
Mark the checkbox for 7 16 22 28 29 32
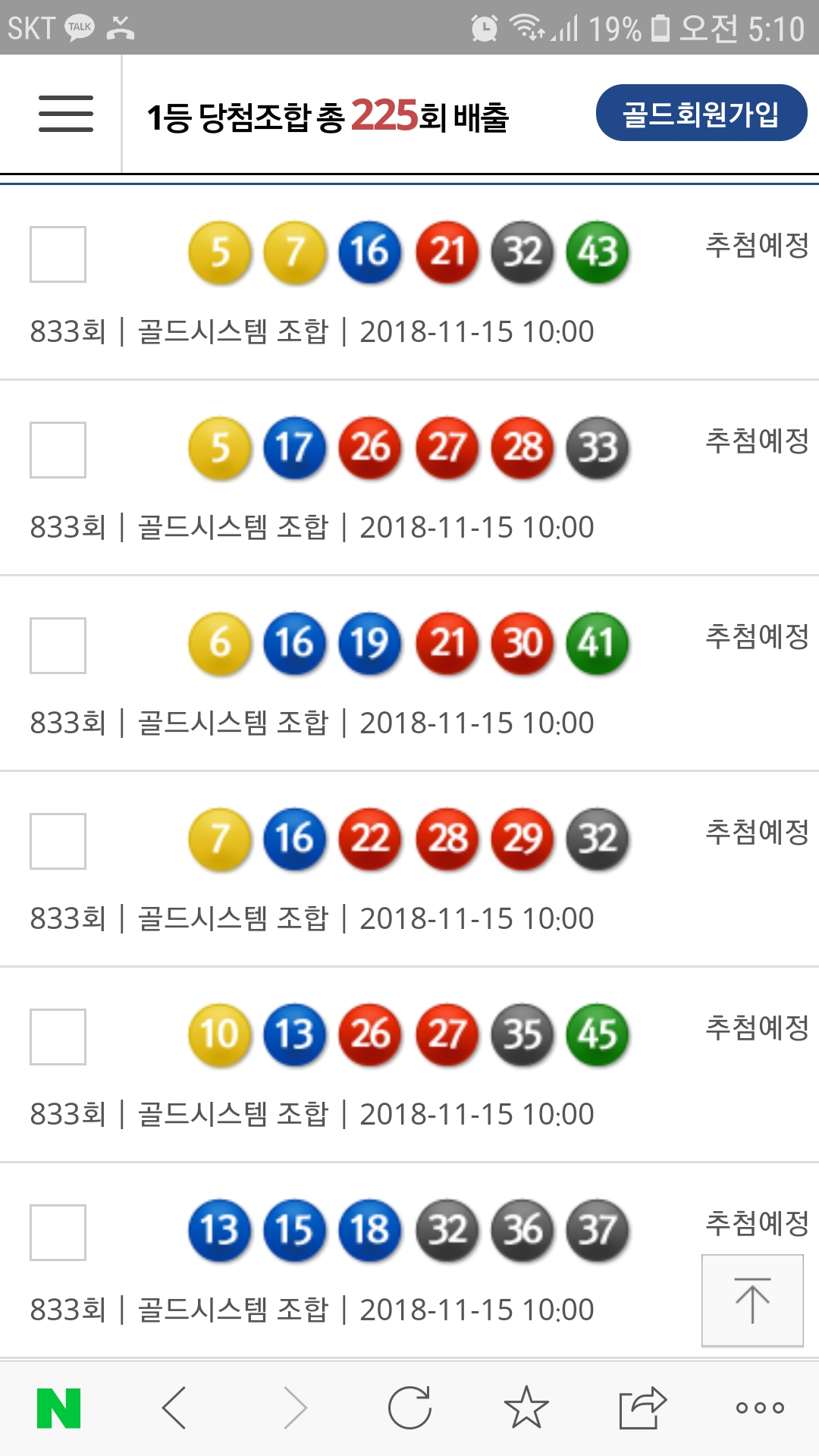[x=58, y=841]
